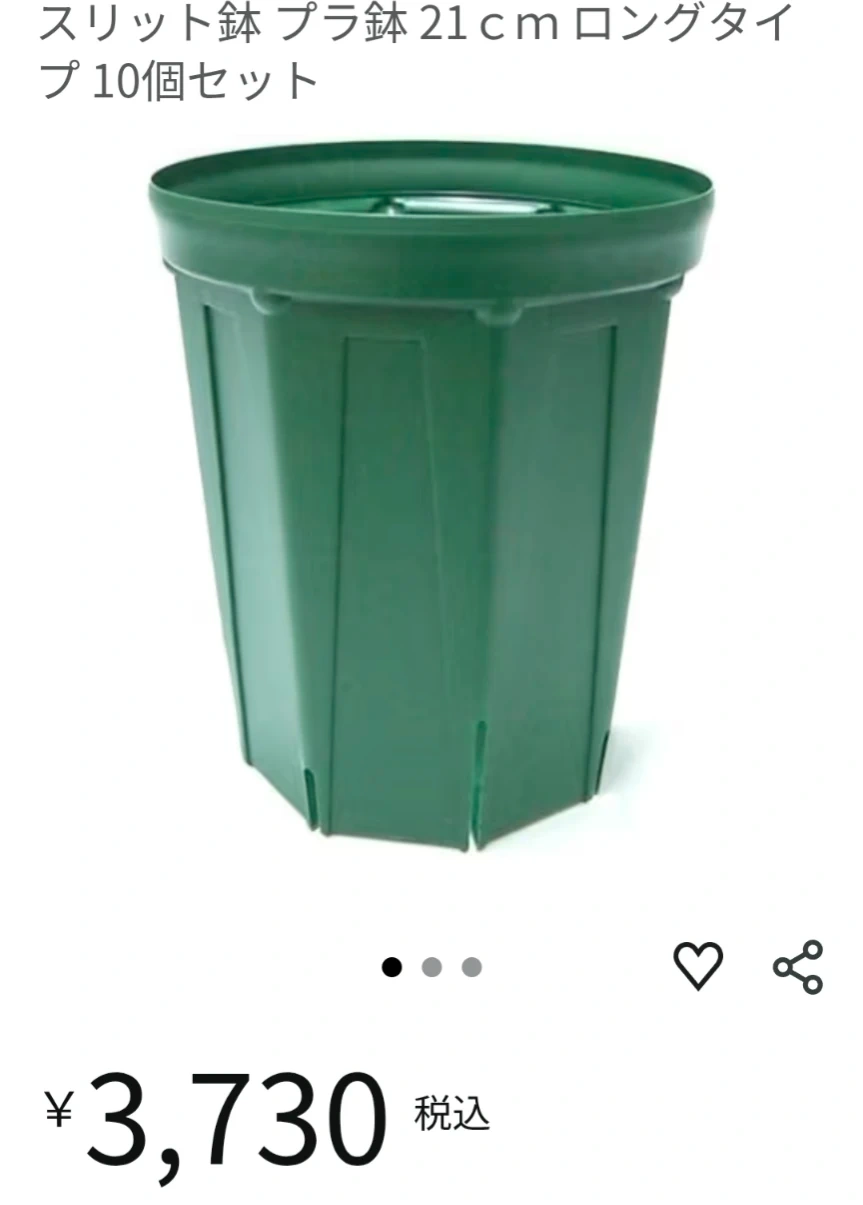Open the green slit pot product image
This screenshot has width=863, height=1205.
pyautogui.click(x=431, y=500)
